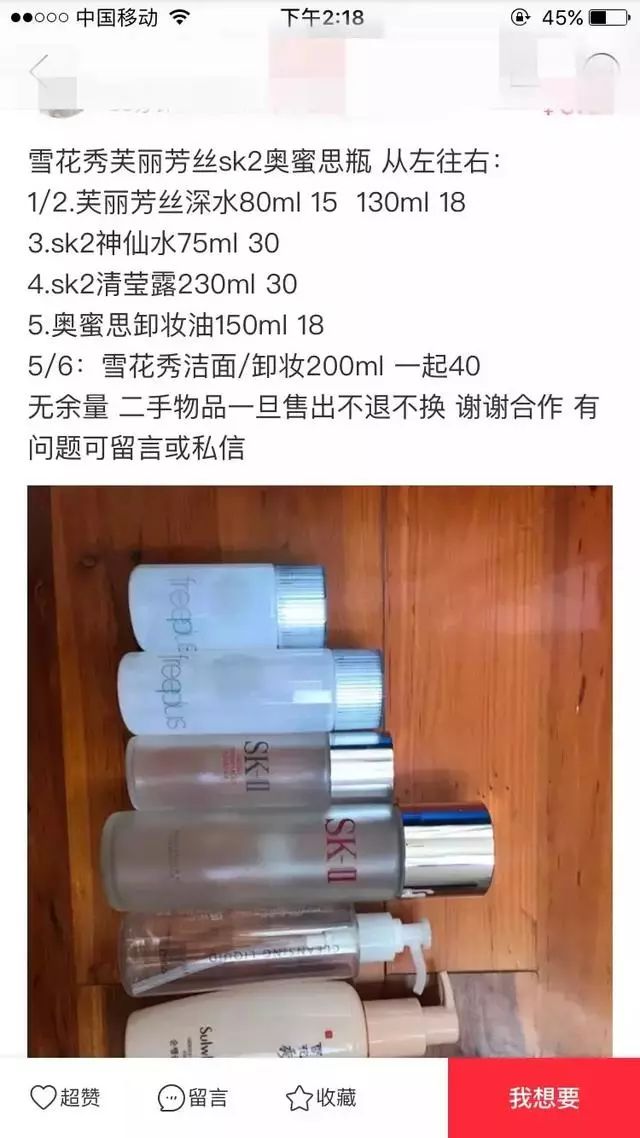Tap the red 我想要 button

coord(544,1098)
